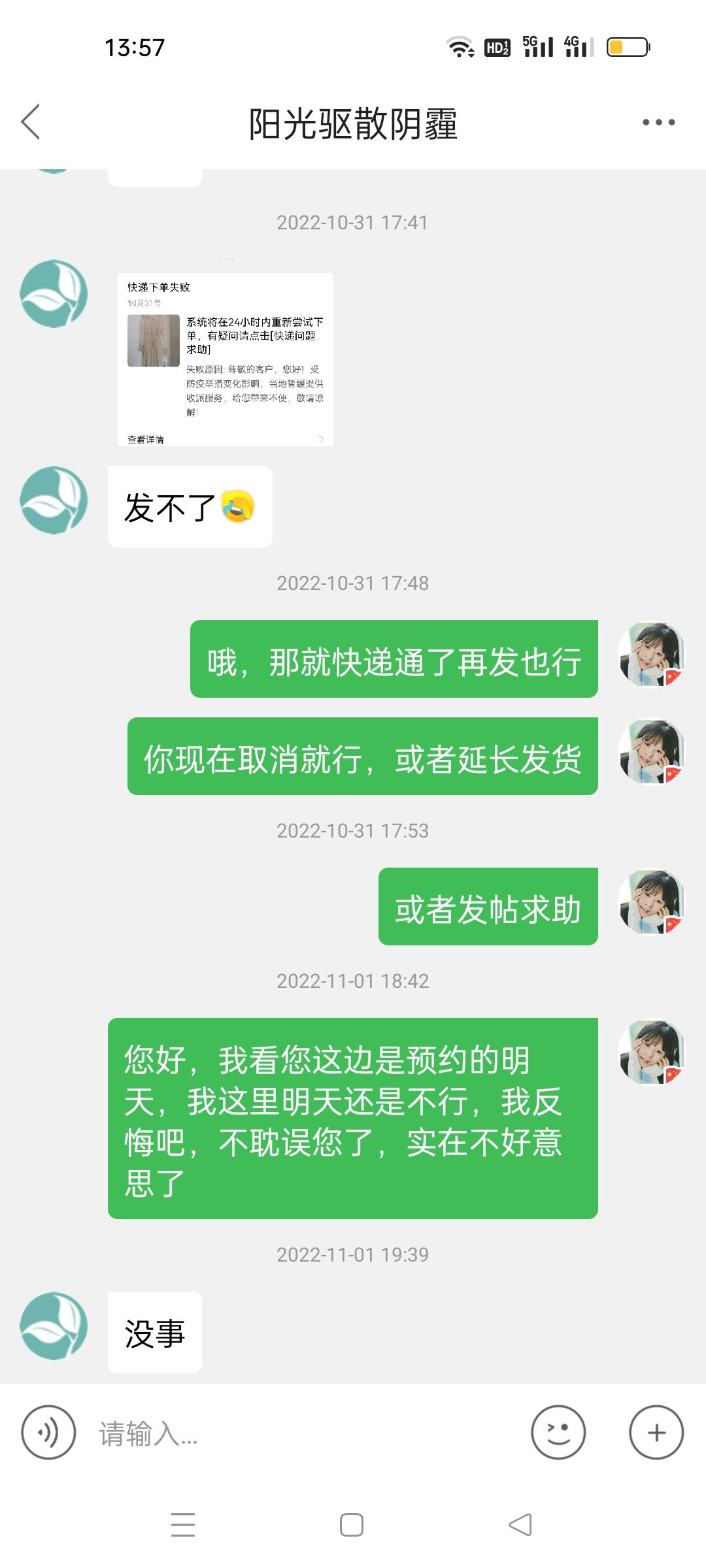This screenshot has height=1568, width=706.
Task: Open my avatar beside 或者发帖求助 message
Action: point(652,901)
